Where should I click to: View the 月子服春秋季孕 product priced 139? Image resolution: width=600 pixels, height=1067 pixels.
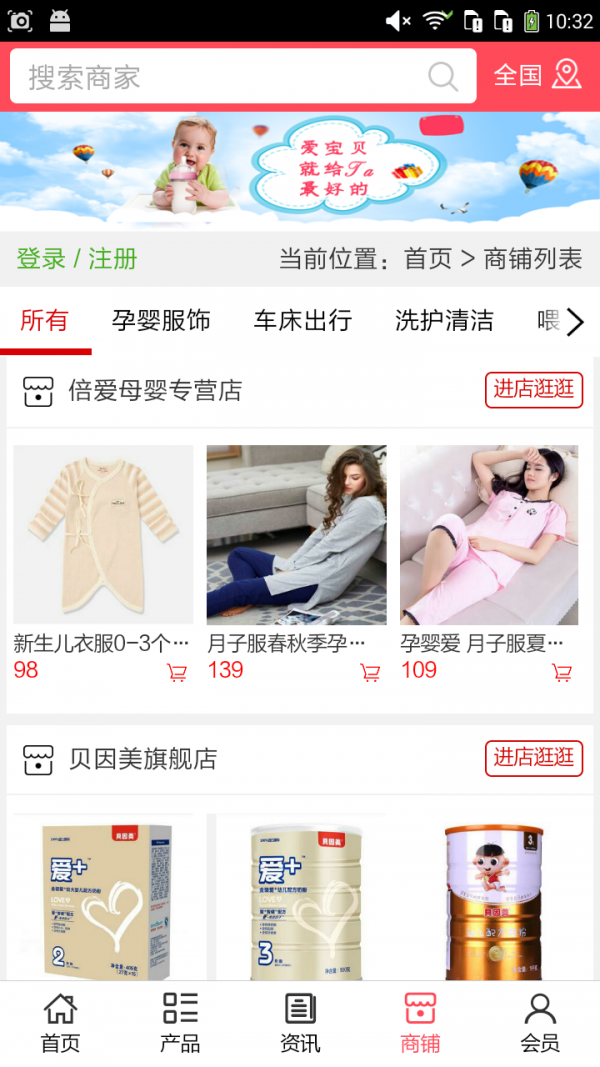(296, 535)
